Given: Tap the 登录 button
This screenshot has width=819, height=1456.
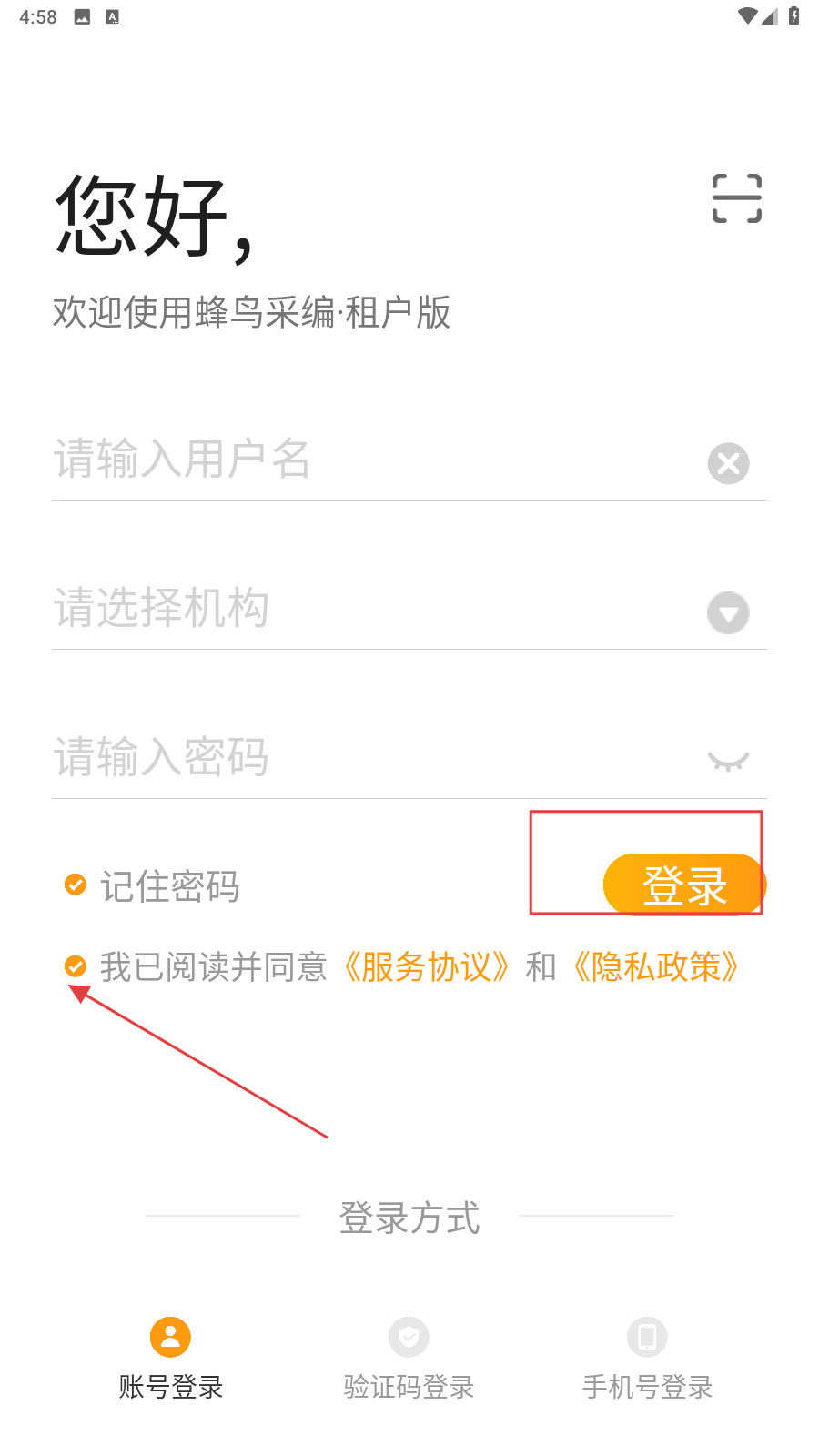Looking at the screenshot, I should tap(684, 885).
